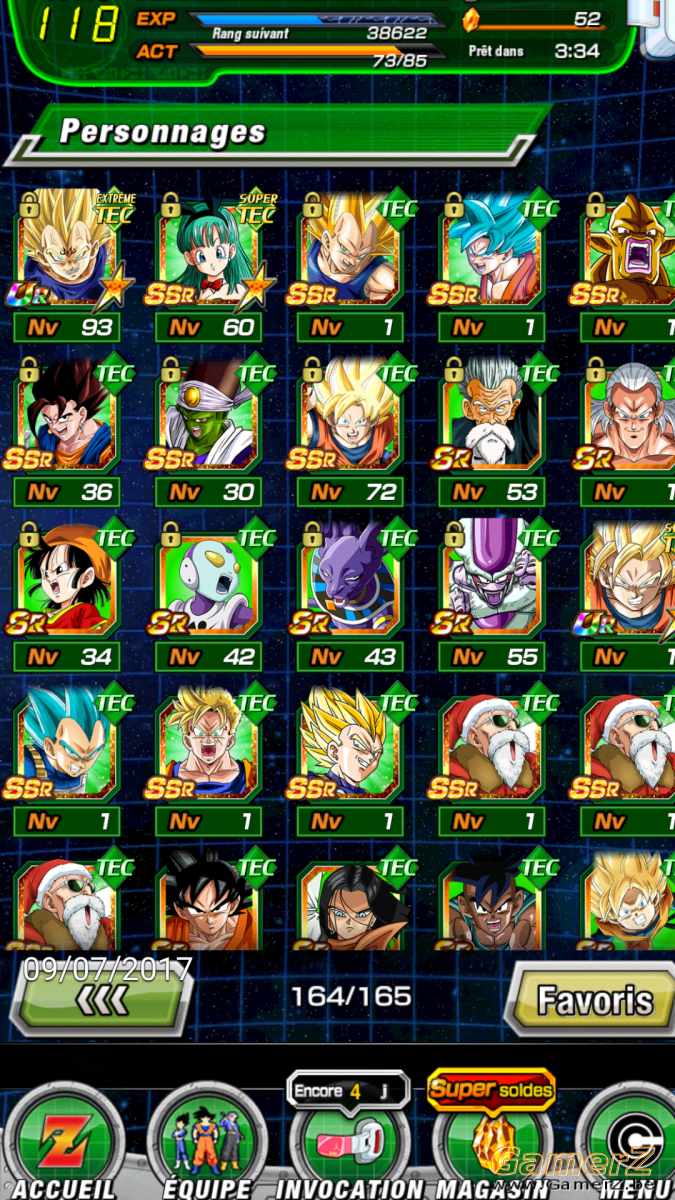The width and height of the screenshot is (675, 1200).
Task: Open the INVOCATION summon tab
Action: tap(349, 1140)
